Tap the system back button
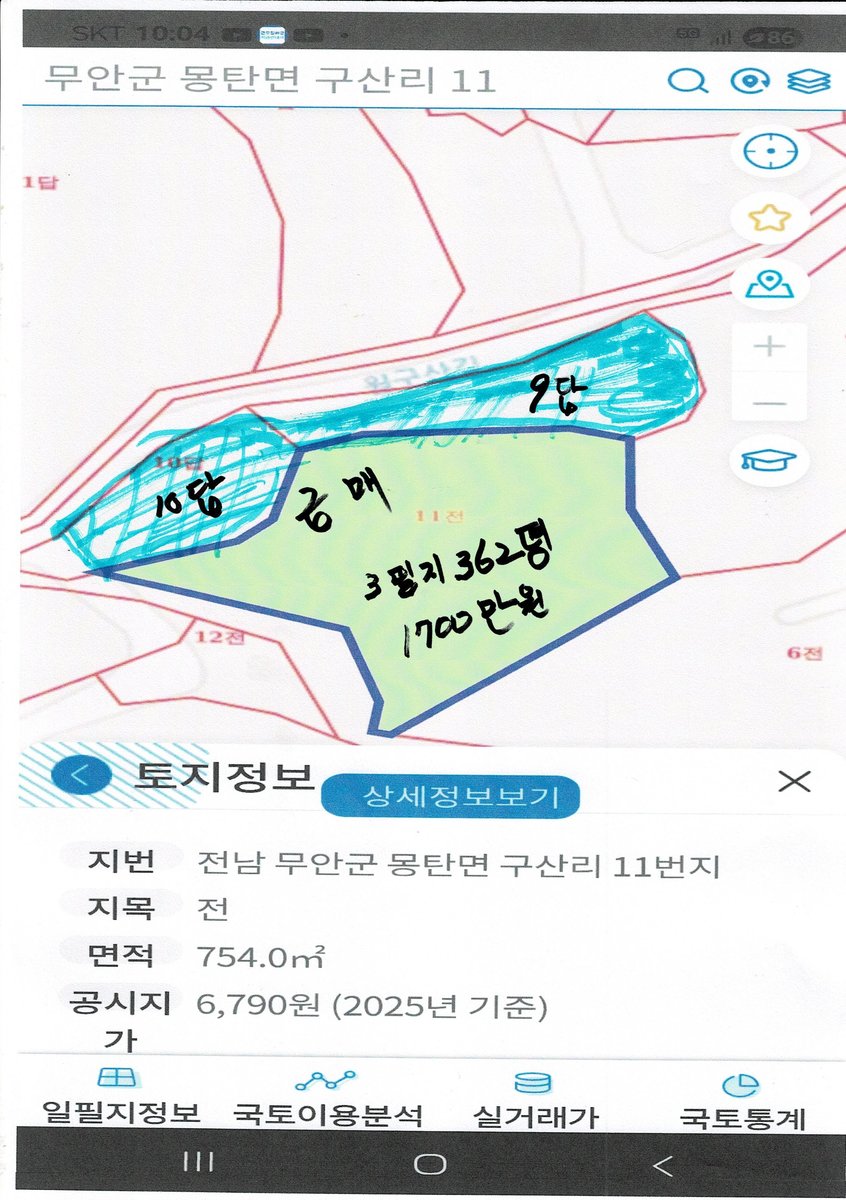Viewport: 846px width, 1200px height. [661, 1164]
